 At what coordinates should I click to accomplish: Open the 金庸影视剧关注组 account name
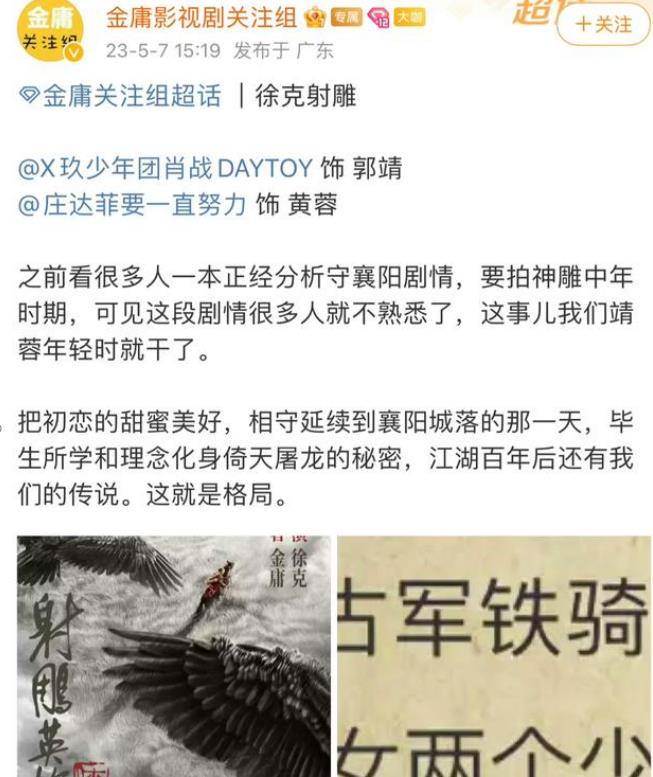point(189,18)
